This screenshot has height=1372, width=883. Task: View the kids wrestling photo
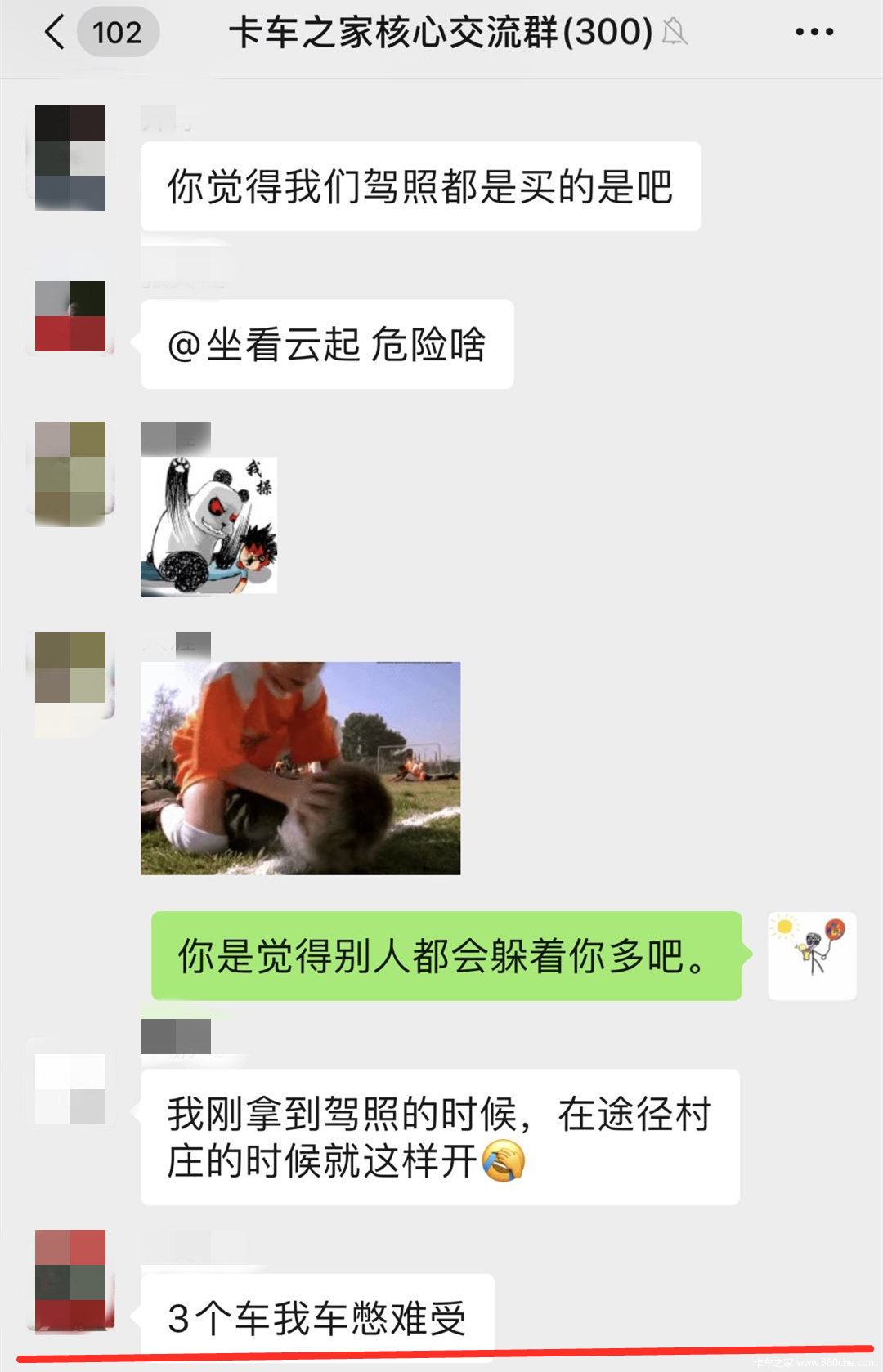300,768
